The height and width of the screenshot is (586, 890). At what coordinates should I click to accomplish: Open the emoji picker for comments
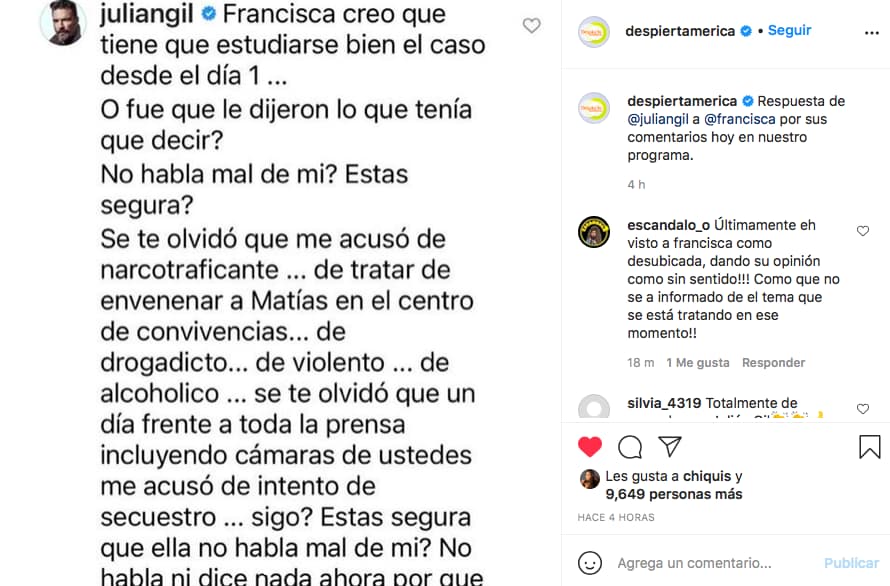(x=590, y=563)
